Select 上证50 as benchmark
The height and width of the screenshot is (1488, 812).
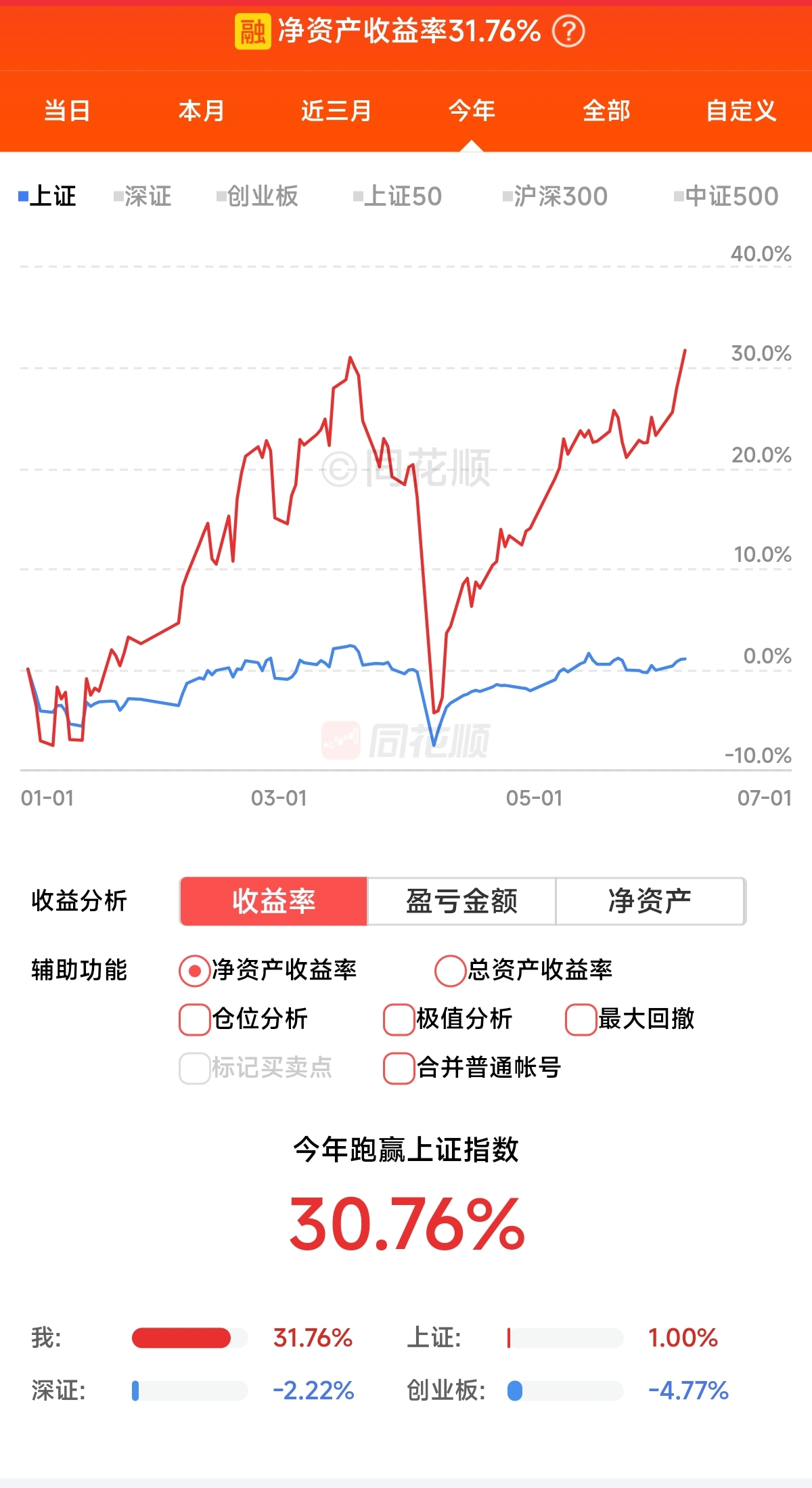tap(398, 196)
